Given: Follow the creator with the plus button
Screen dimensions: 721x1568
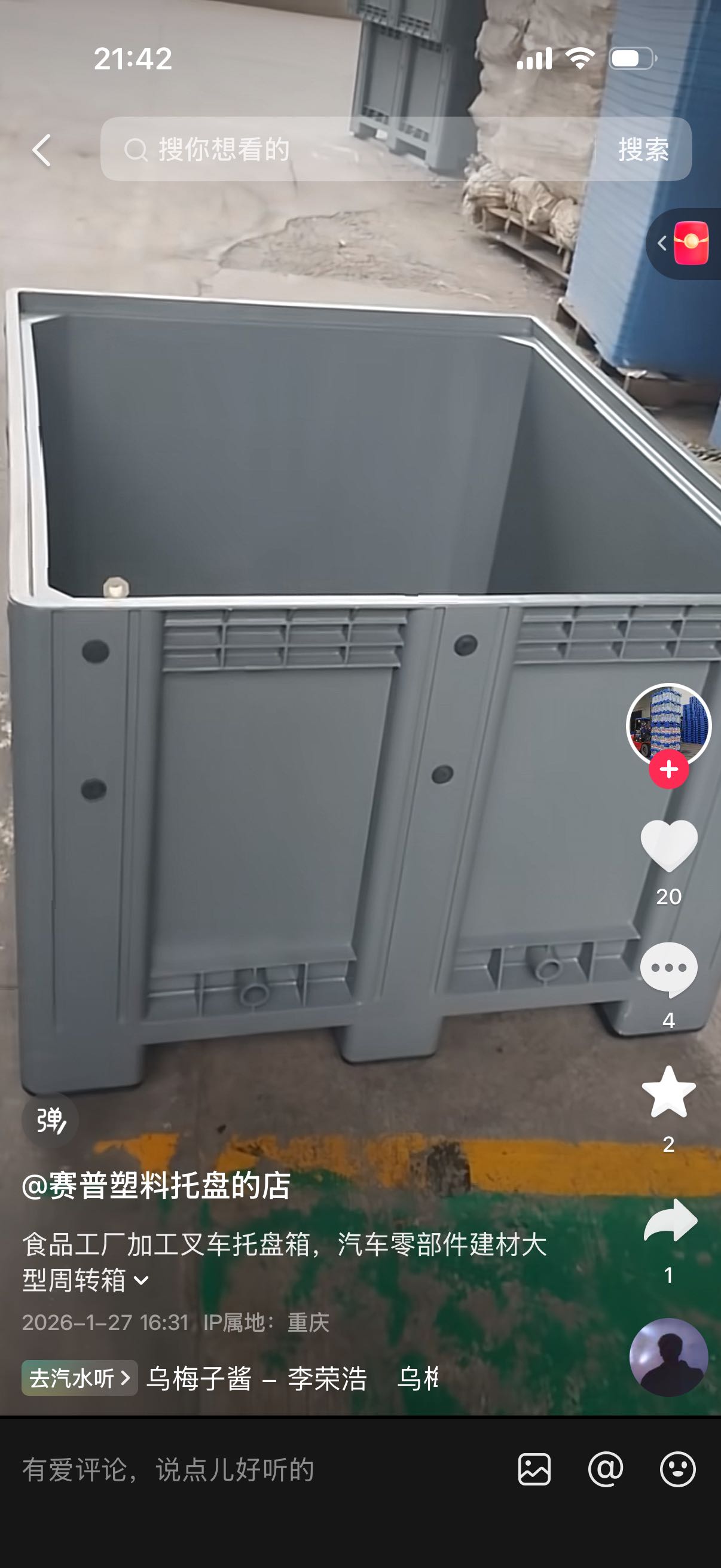Looking at the screenshot, I should tap(668, 770).
